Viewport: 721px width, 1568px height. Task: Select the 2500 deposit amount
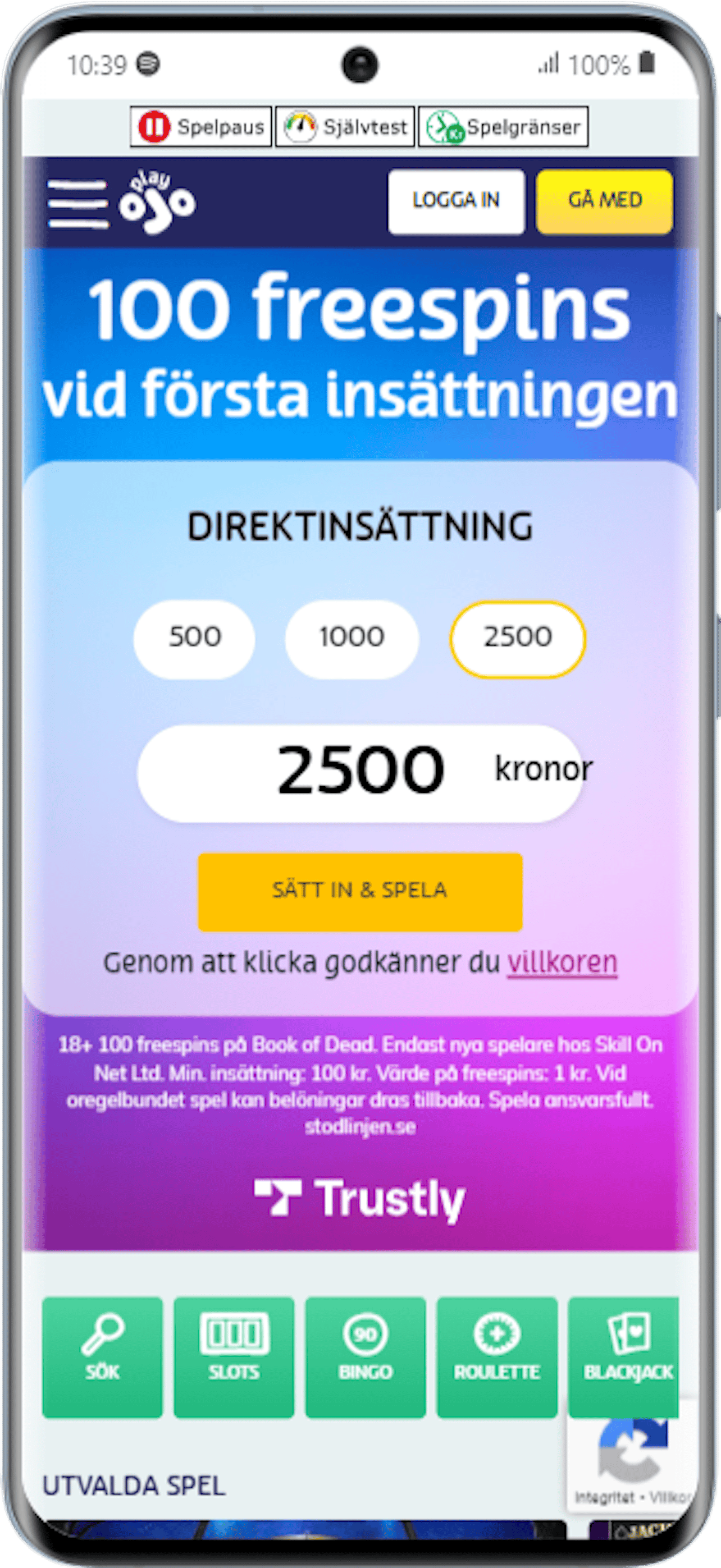517,637
